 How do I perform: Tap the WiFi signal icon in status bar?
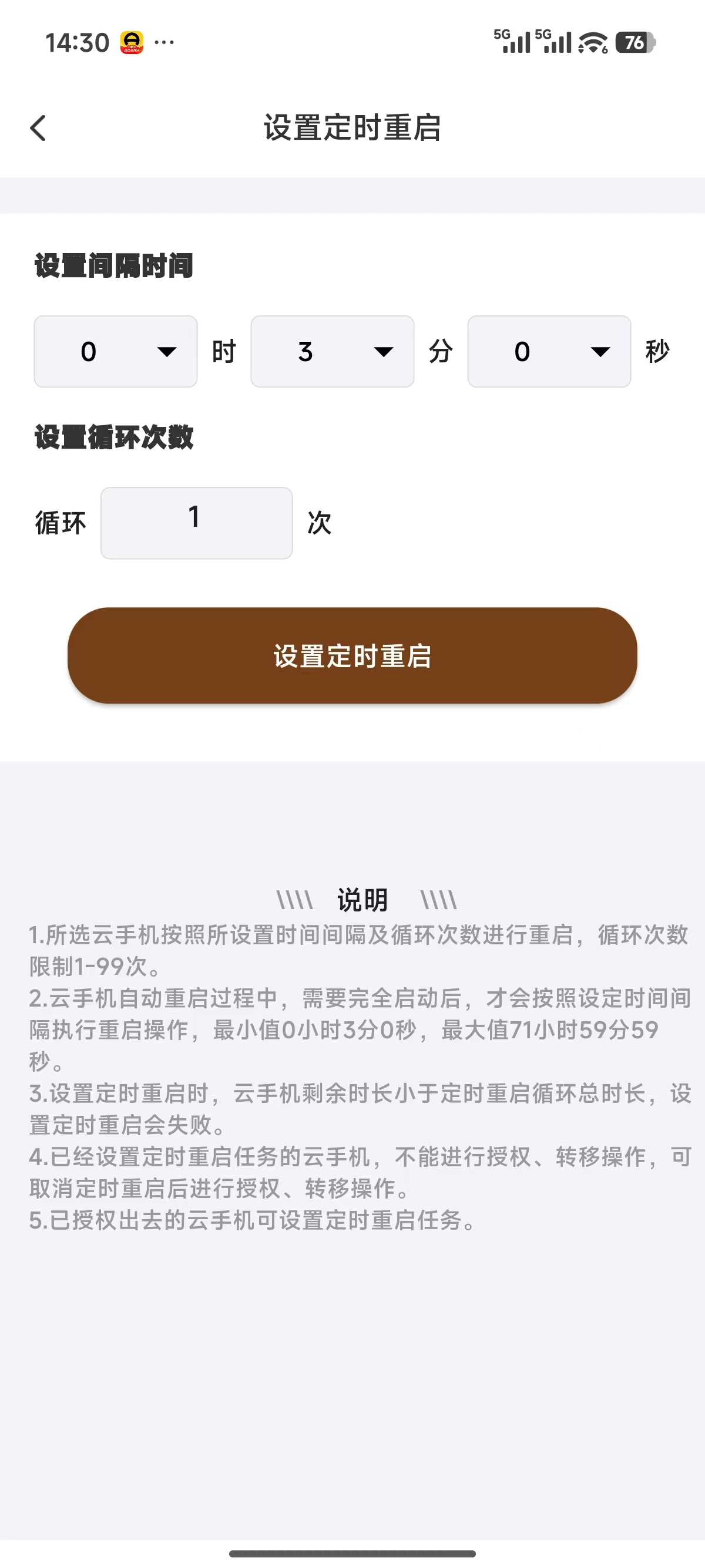[591, 41]
